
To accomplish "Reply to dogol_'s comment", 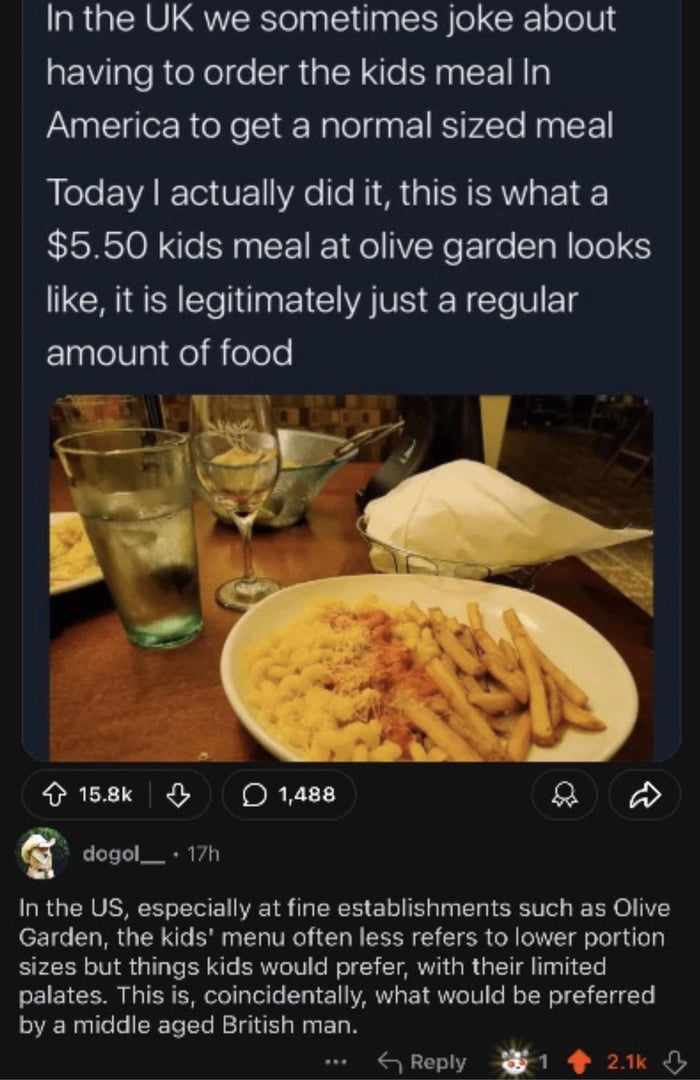I will click(424, 1061).
